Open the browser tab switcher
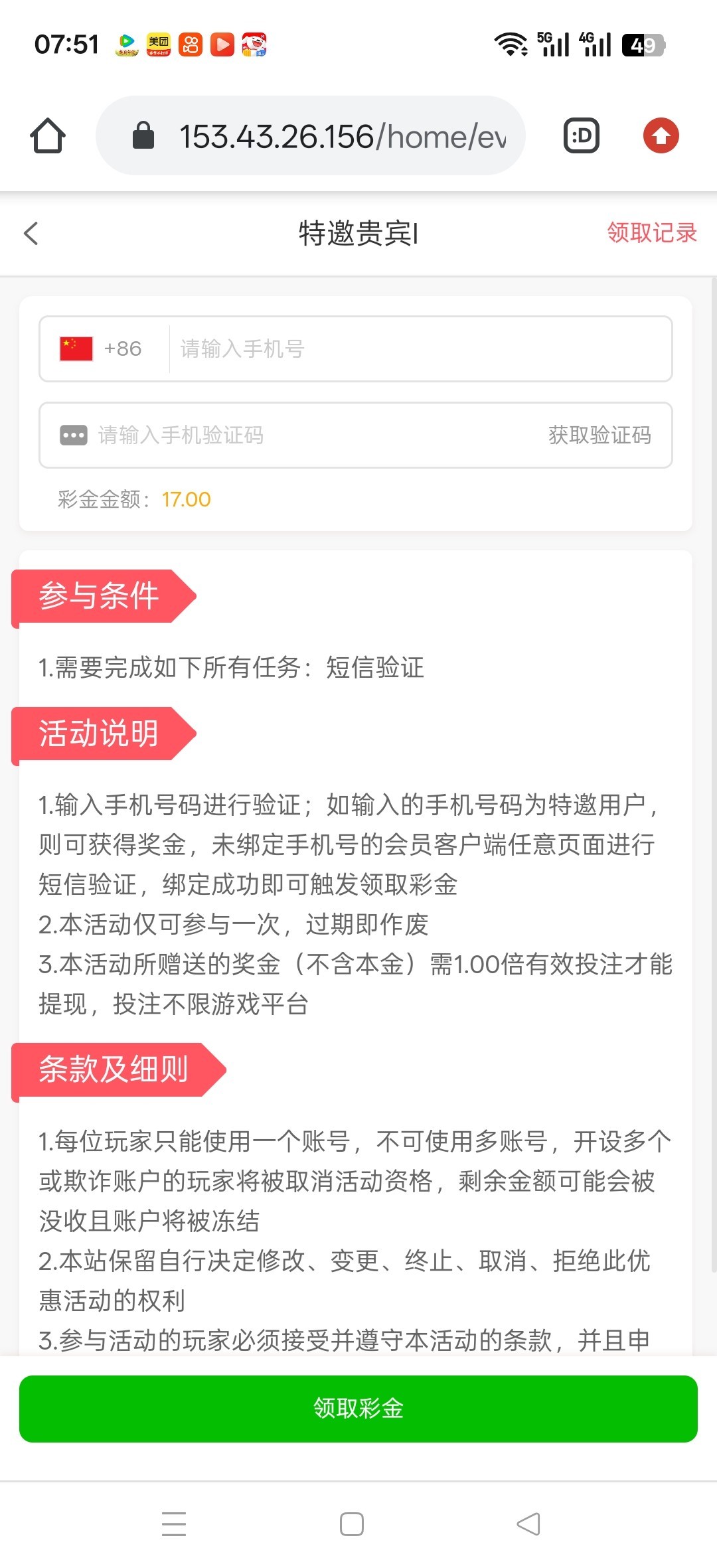The height and width of the screenshot is (1568, 717). [x=582, y=136]
